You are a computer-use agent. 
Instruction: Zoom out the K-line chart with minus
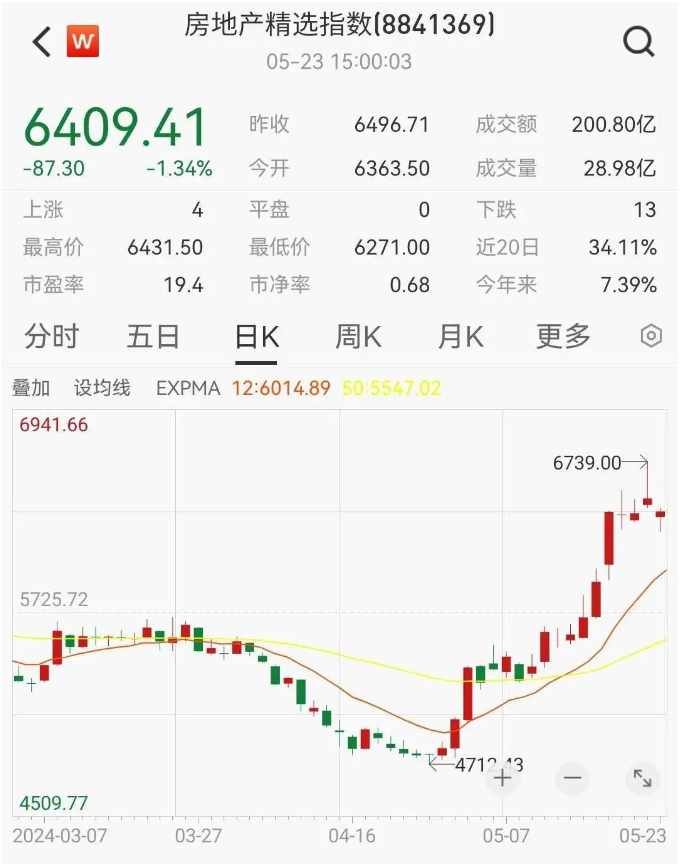tap(572, 777)
